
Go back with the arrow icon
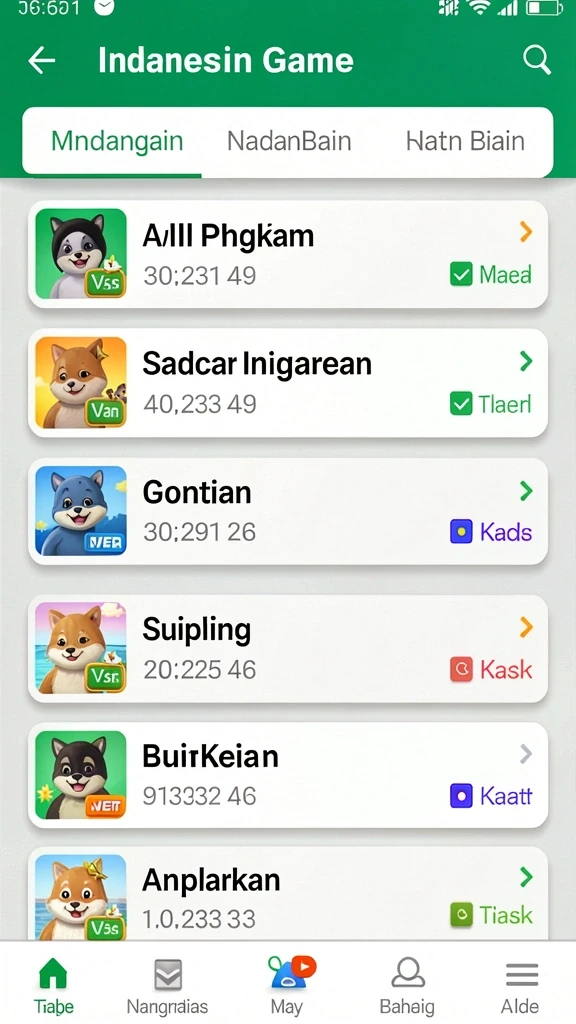coord(42,61)
